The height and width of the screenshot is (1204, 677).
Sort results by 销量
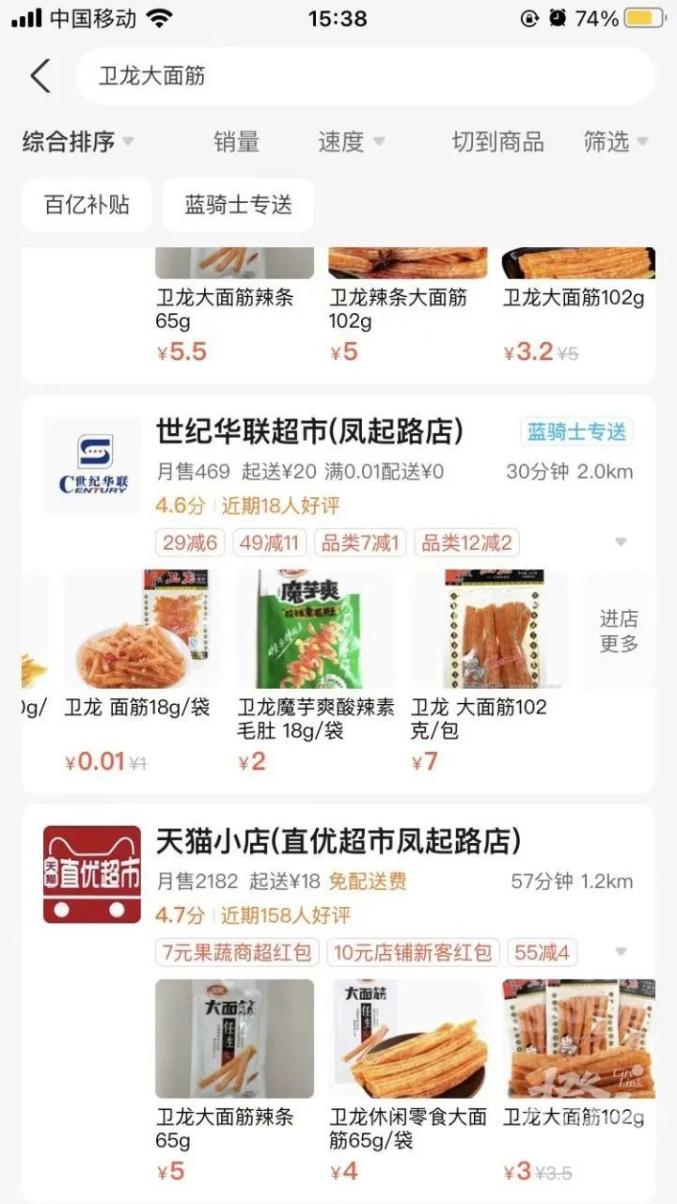[237, 142]
